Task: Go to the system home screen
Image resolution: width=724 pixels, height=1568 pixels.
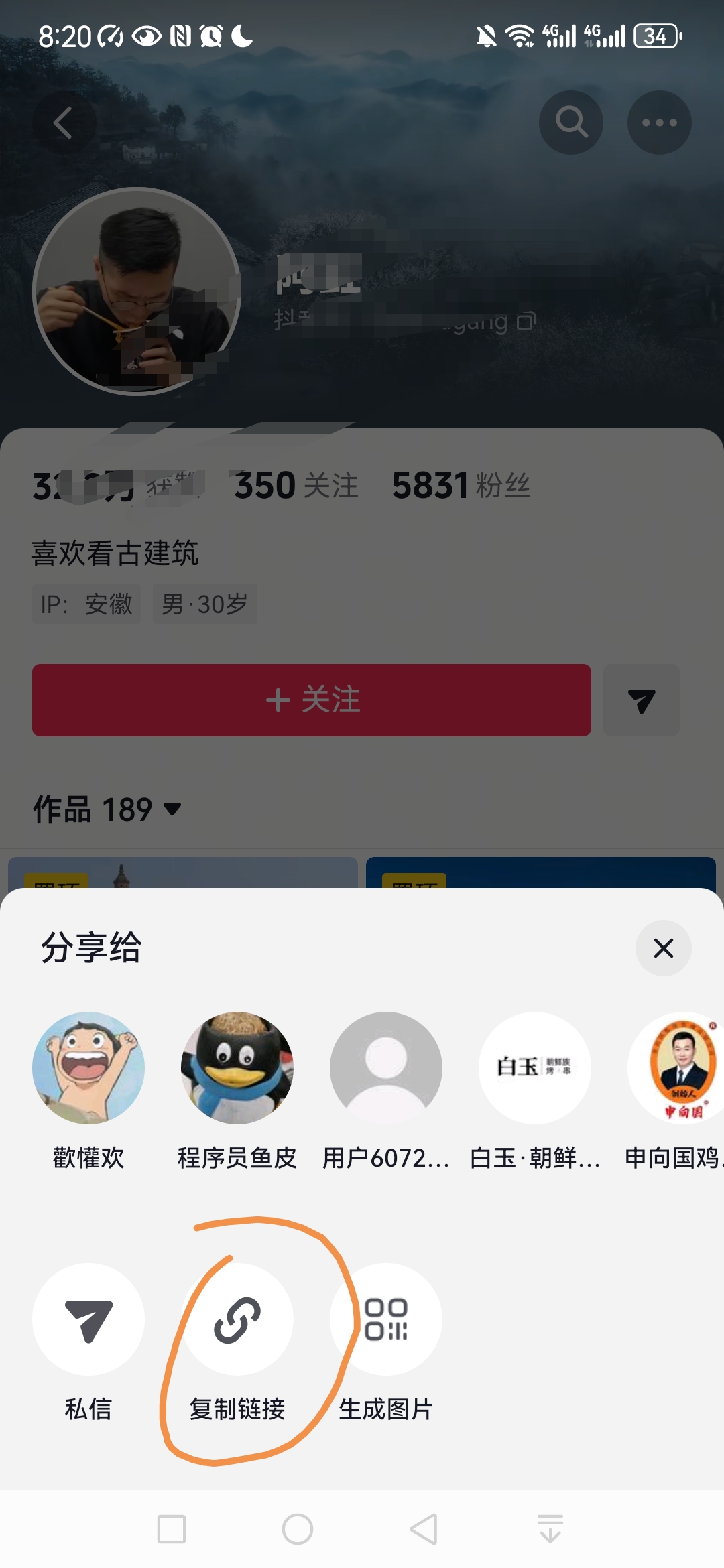Action: point(298,1529)
